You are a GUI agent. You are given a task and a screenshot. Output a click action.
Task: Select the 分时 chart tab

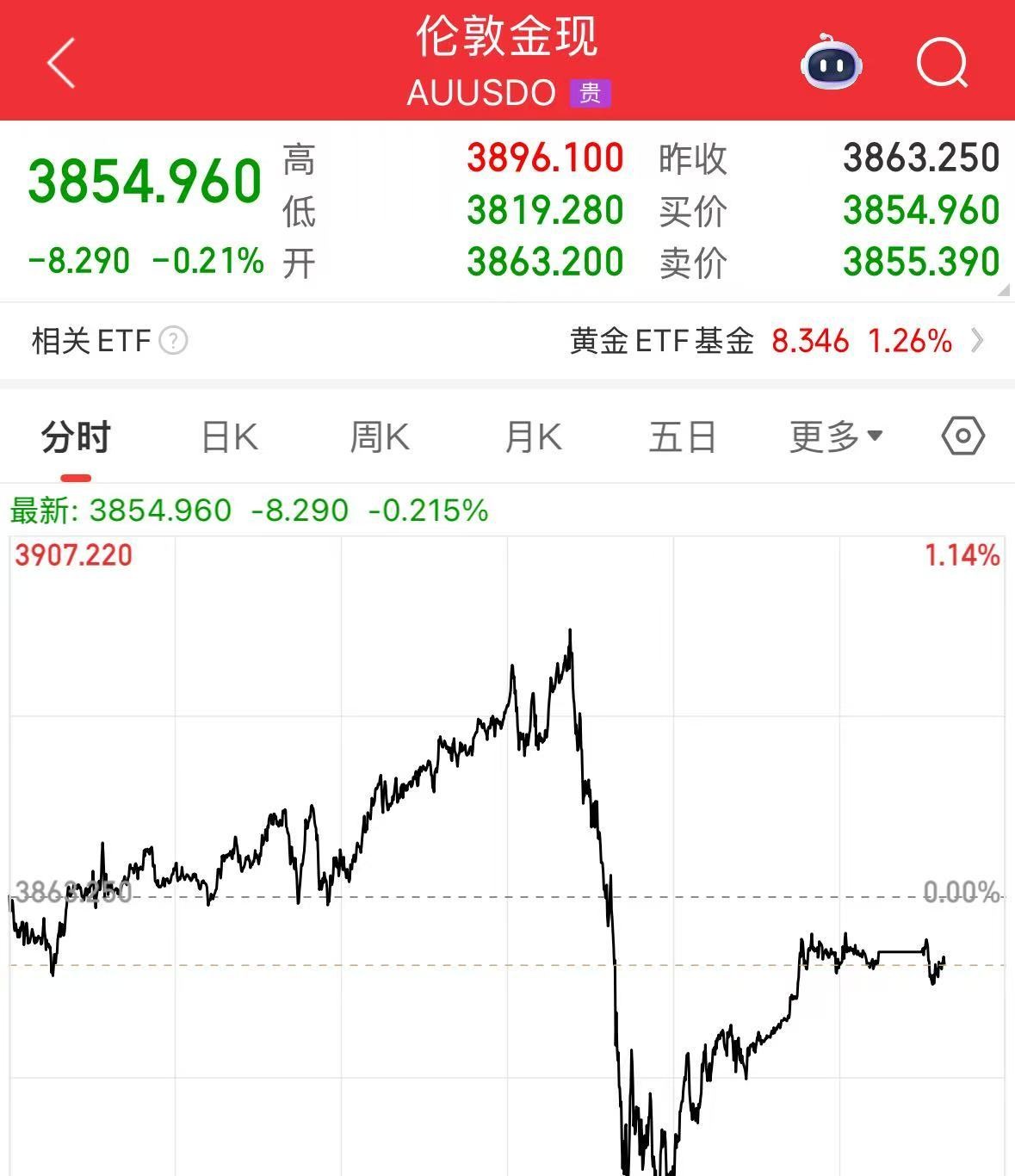(x=76, y=437)
